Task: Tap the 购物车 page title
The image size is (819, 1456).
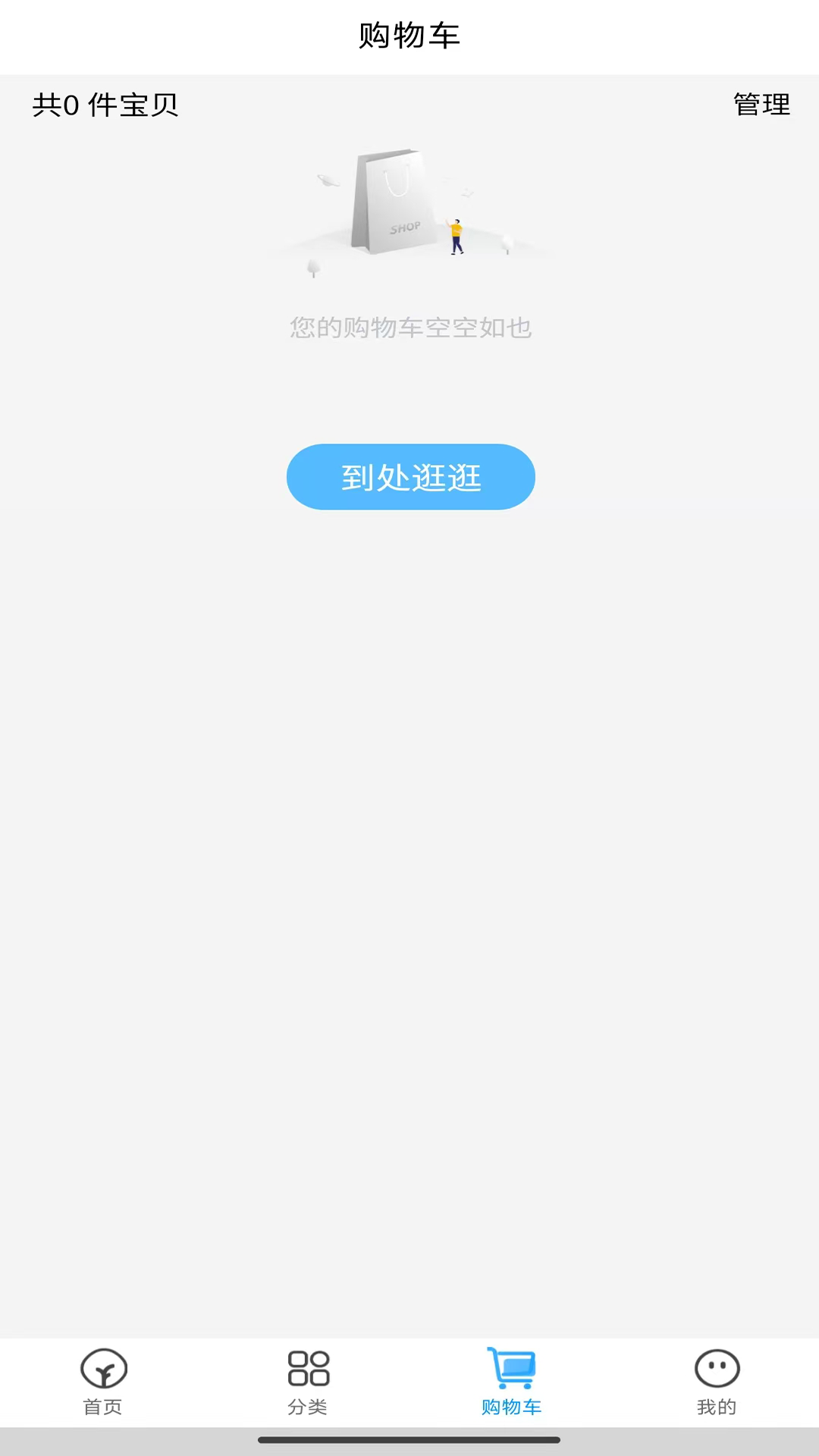Action: click(409, 35)
